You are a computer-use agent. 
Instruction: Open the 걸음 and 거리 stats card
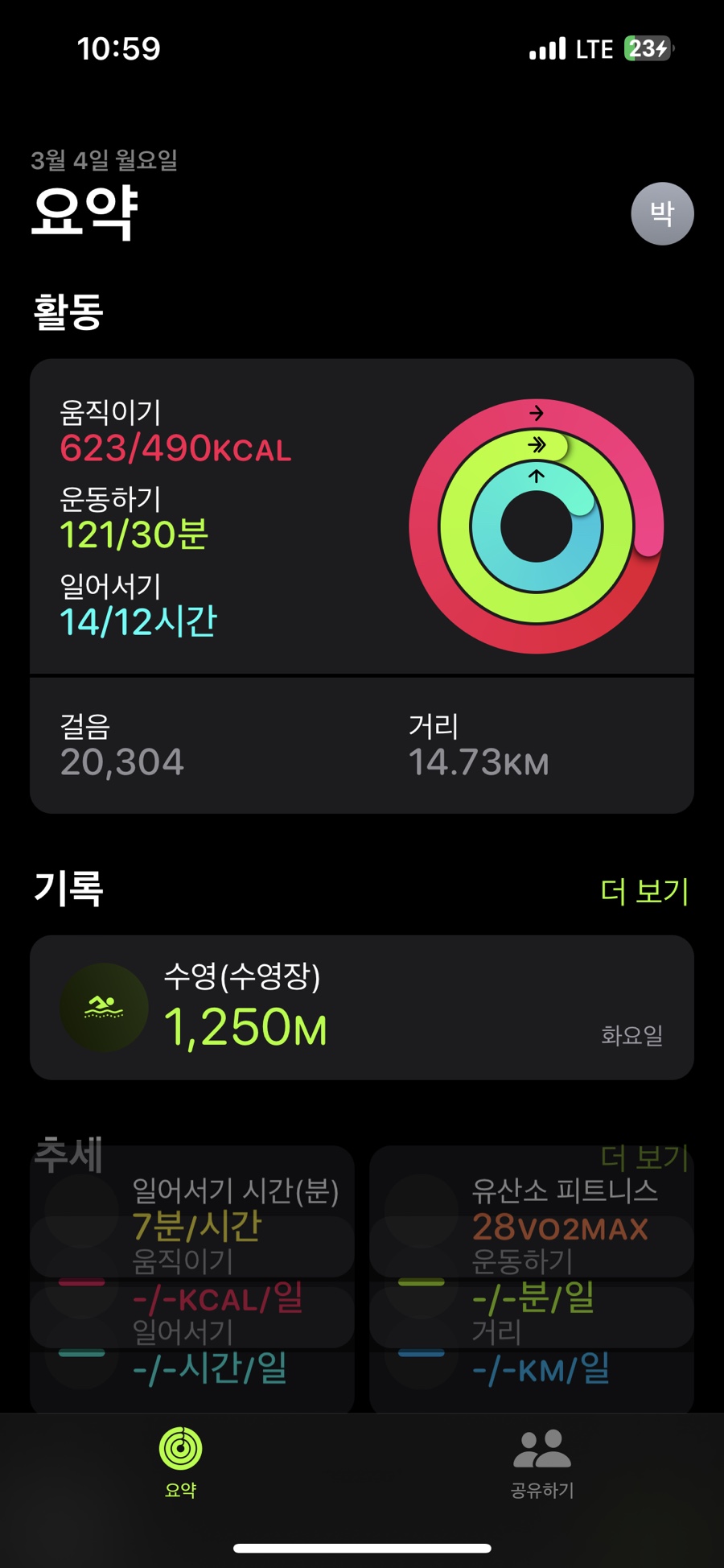(362, 745)
